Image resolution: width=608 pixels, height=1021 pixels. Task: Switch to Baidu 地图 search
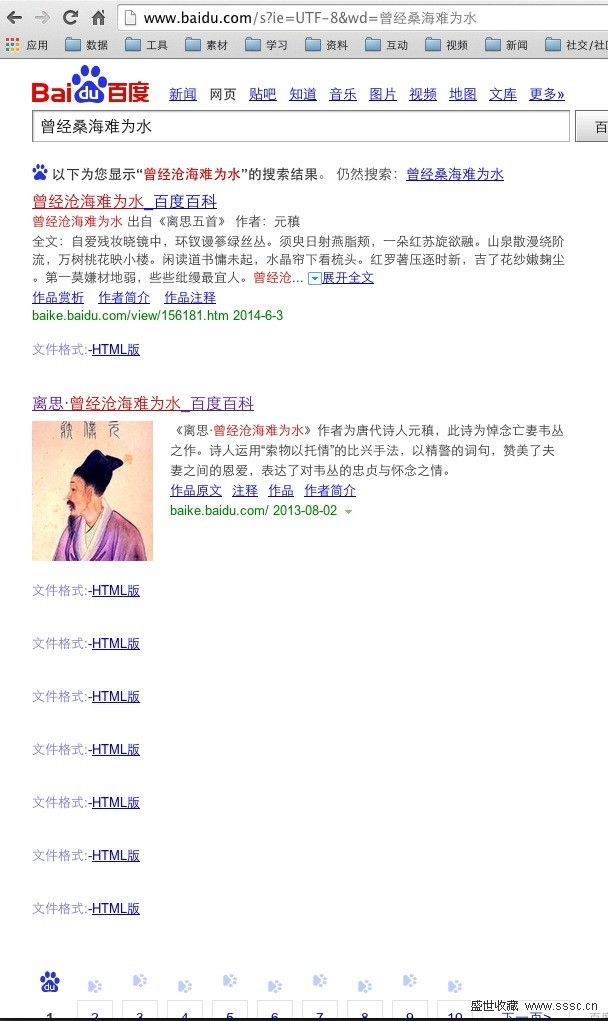[x=463, y=94]
